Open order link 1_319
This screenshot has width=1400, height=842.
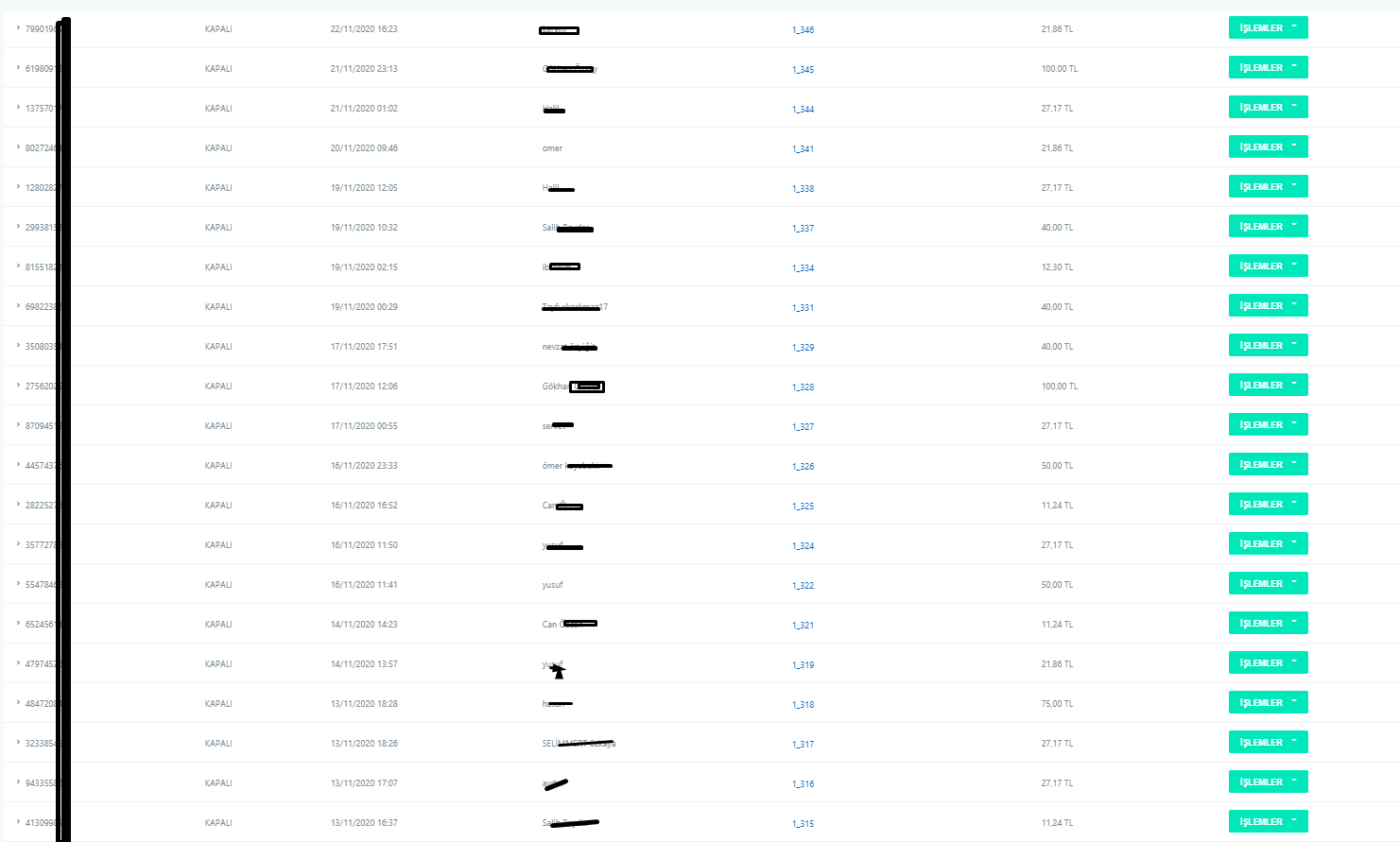(803, 664)
